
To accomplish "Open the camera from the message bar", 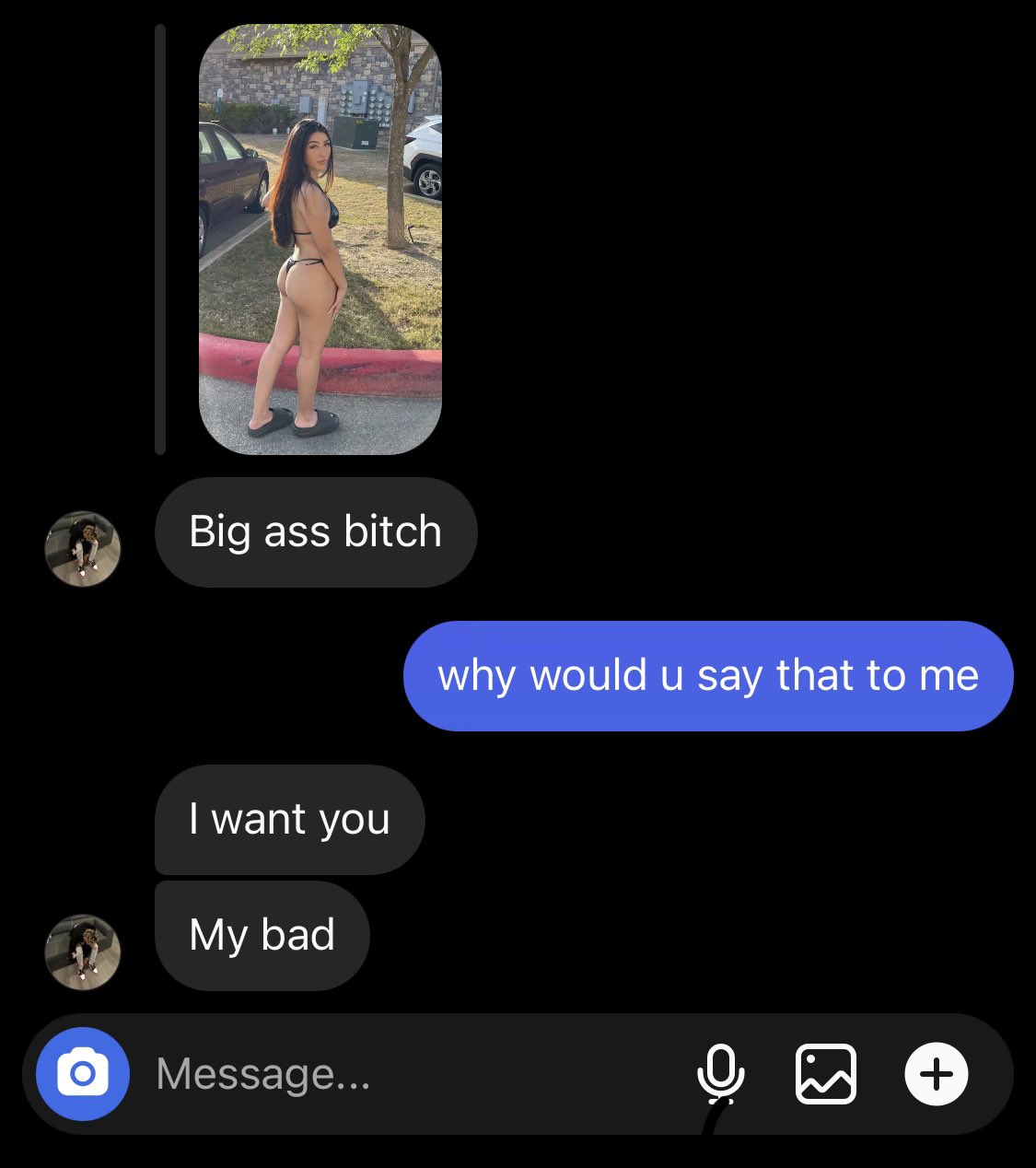I will tap(82, 1074).
